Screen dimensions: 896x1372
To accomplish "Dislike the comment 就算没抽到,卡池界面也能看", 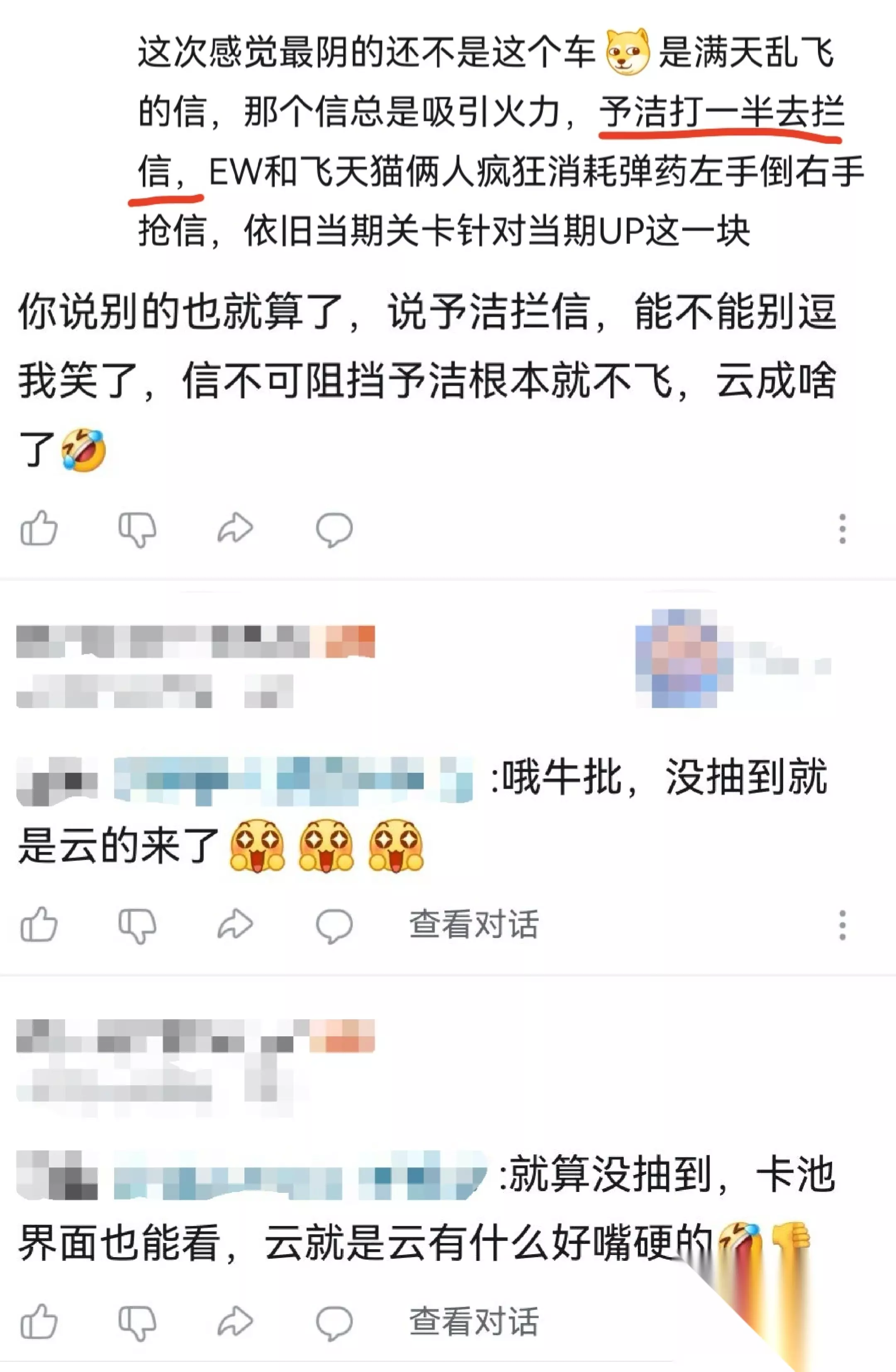I will 137,1322.
